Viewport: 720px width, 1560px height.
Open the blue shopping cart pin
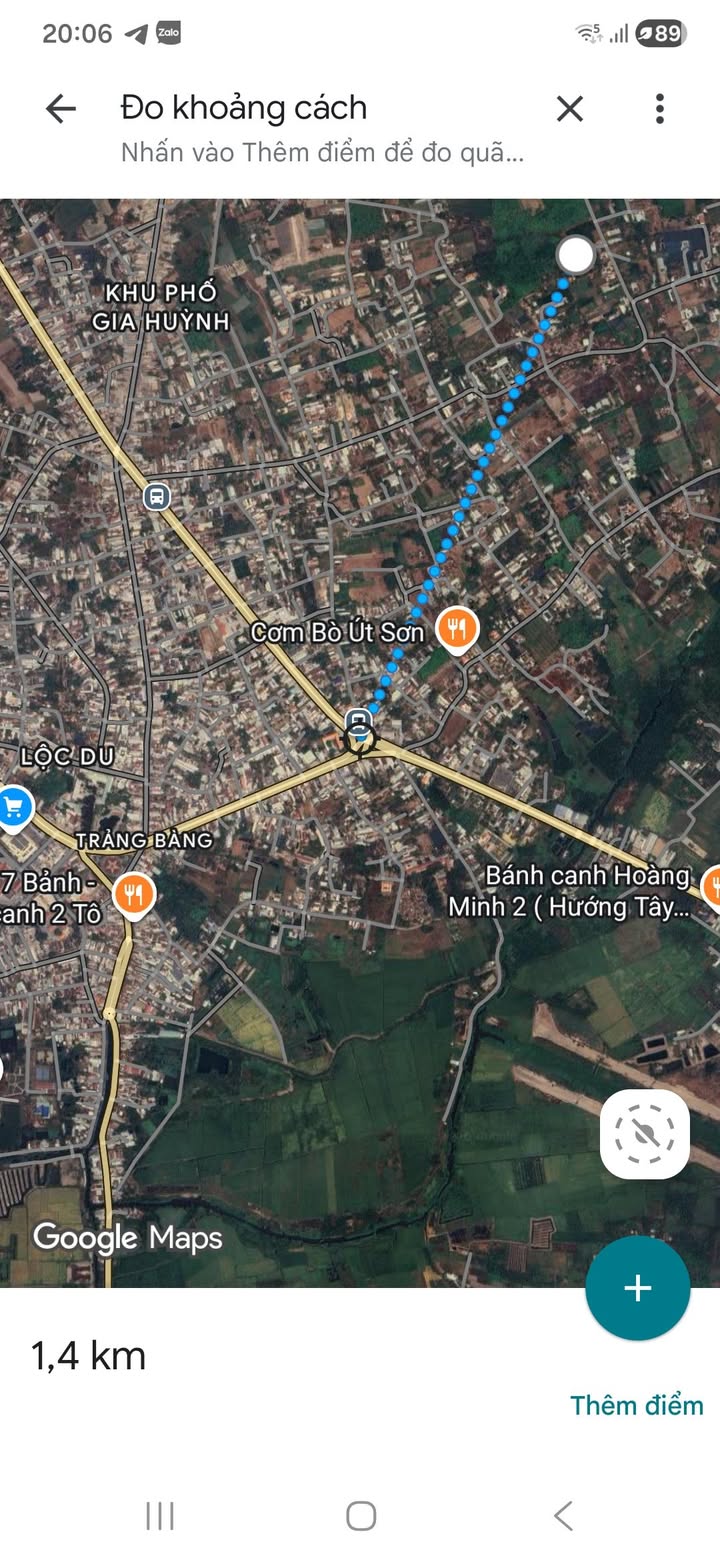(12, 806)
